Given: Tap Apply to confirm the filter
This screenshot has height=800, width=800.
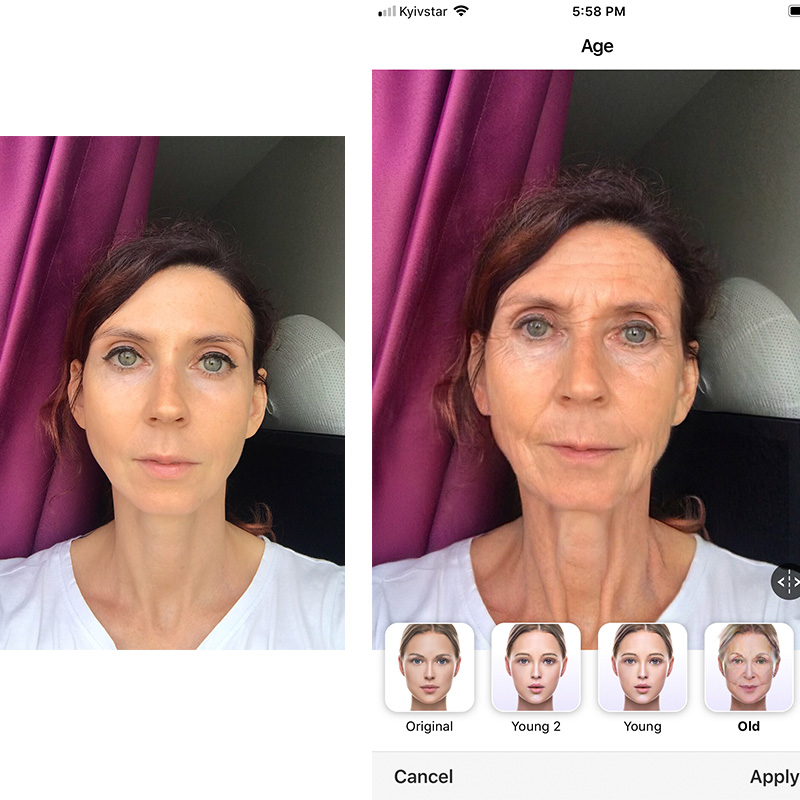Looking at the screenshot, I should (773, 776).
